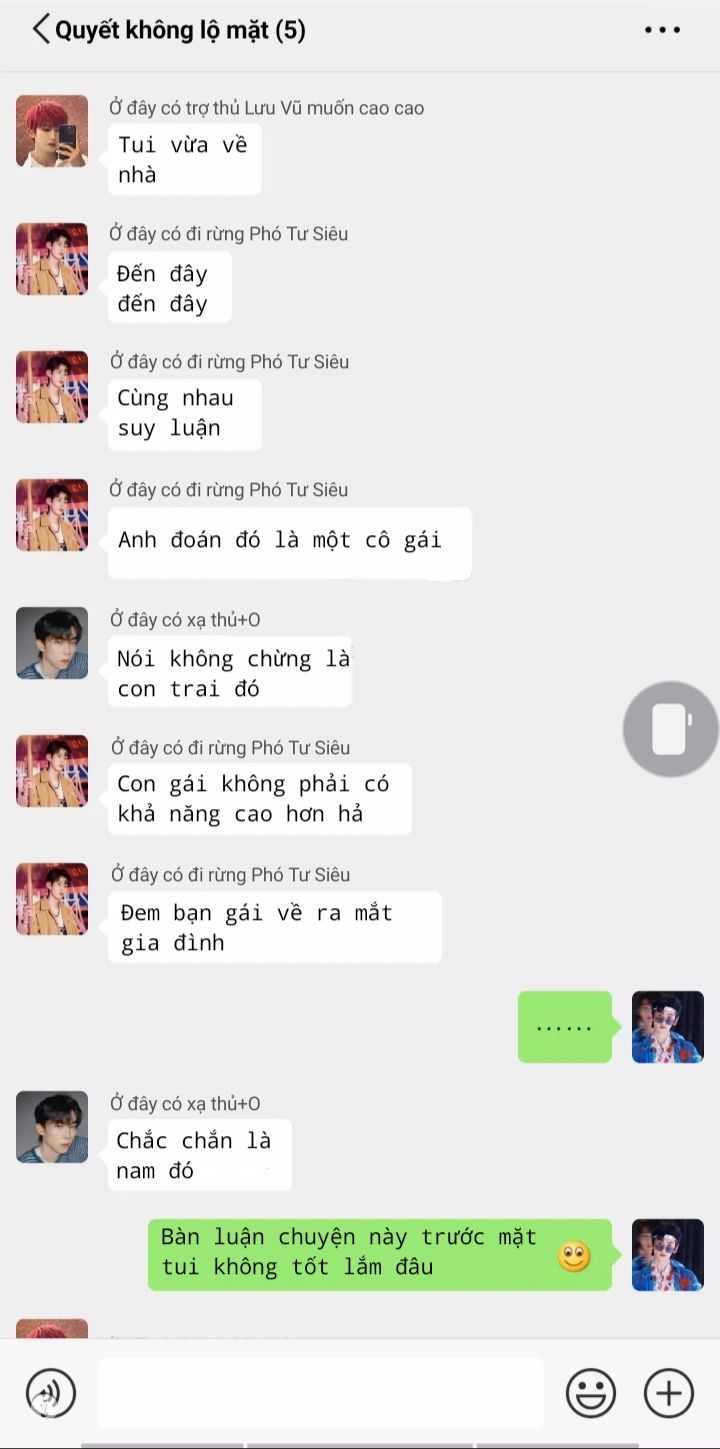This screenshot has height=1449, width=720.
Task: Open avatar beside "Đem bạn gái về ra mắt"
Action: tap(52, 899)
